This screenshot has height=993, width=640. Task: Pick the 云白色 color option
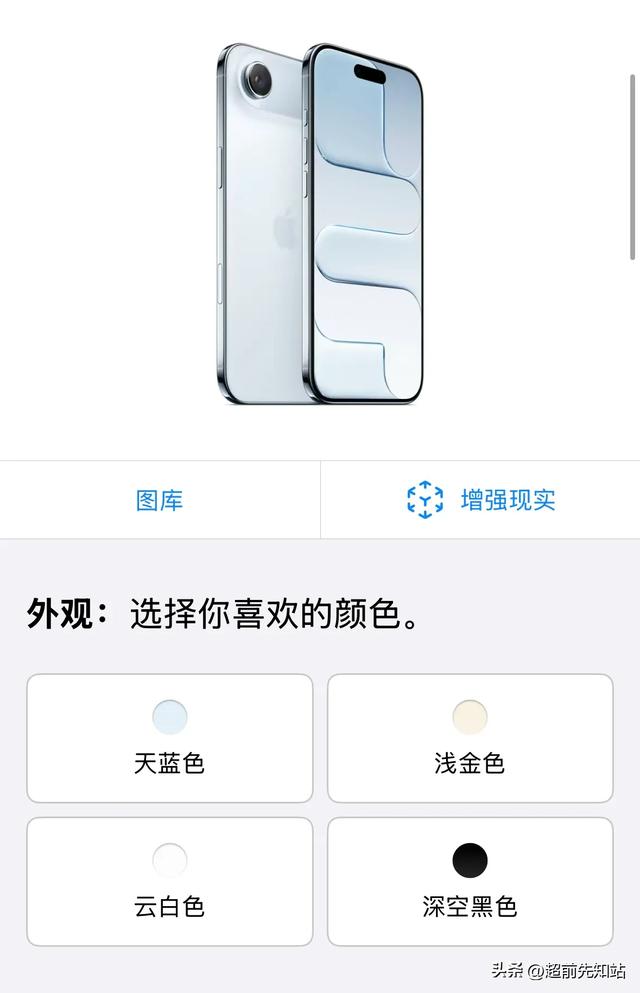pyautogui.click(x=170, y=881)
